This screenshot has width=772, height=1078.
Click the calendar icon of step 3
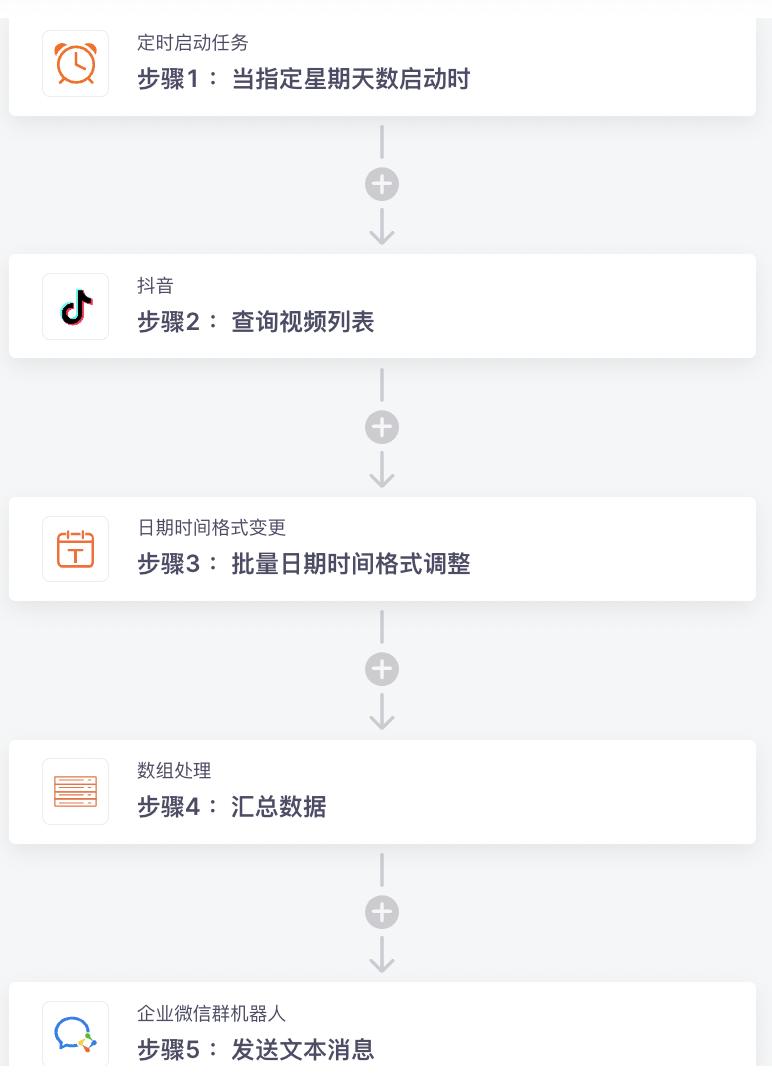pyautogui.click(x=75, y=549)
